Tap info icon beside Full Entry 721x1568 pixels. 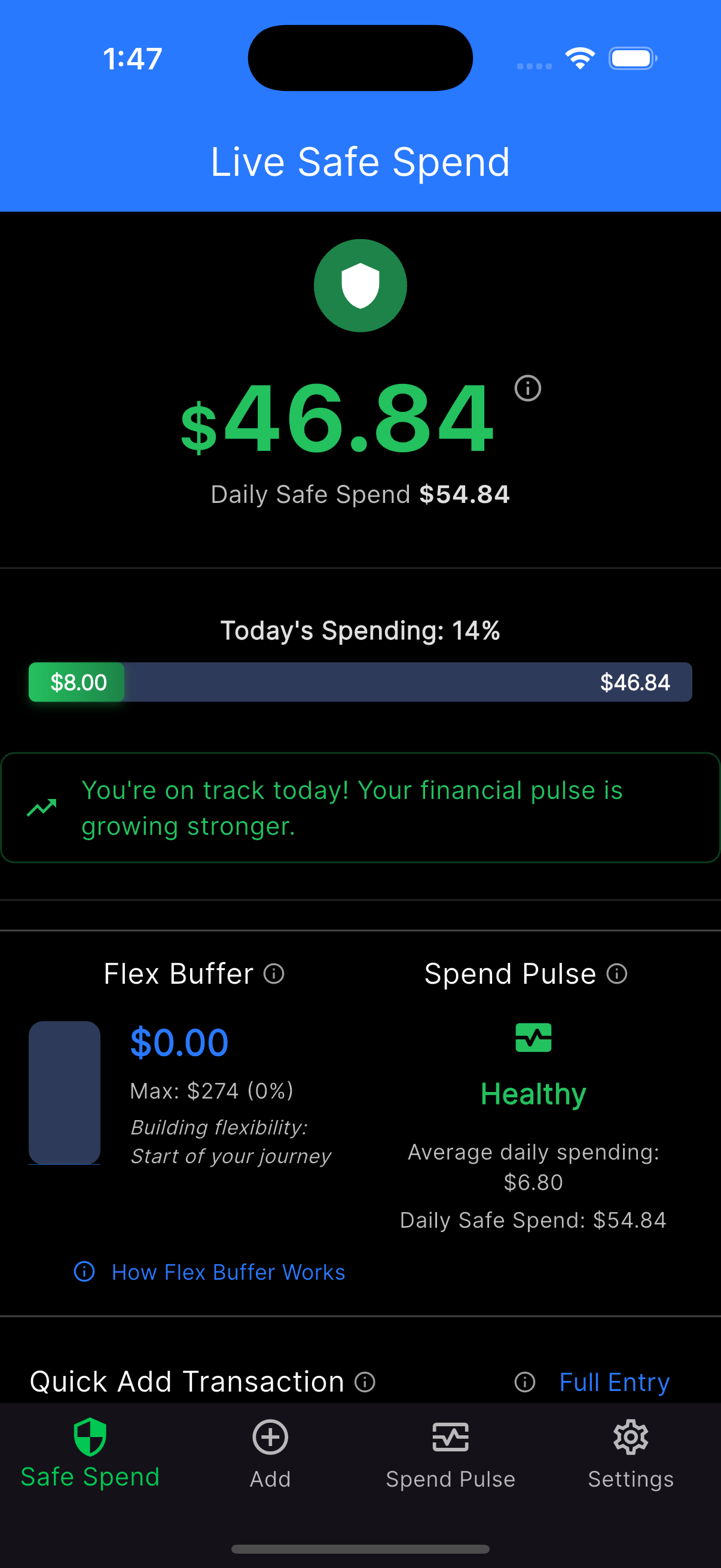tap(524, 1382)
